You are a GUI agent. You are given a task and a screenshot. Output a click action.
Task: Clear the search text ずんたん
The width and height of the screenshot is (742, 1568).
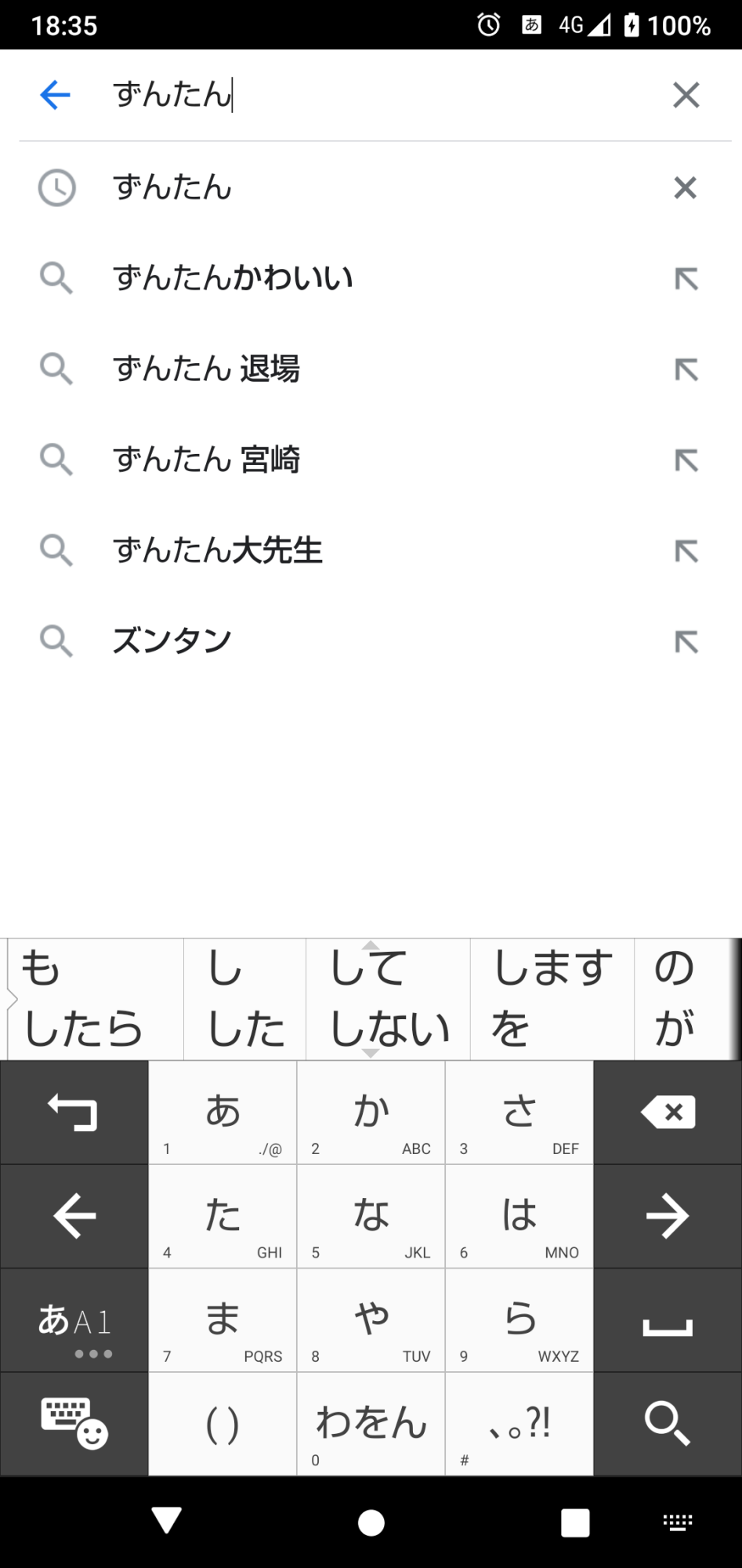tap(686, 95)
